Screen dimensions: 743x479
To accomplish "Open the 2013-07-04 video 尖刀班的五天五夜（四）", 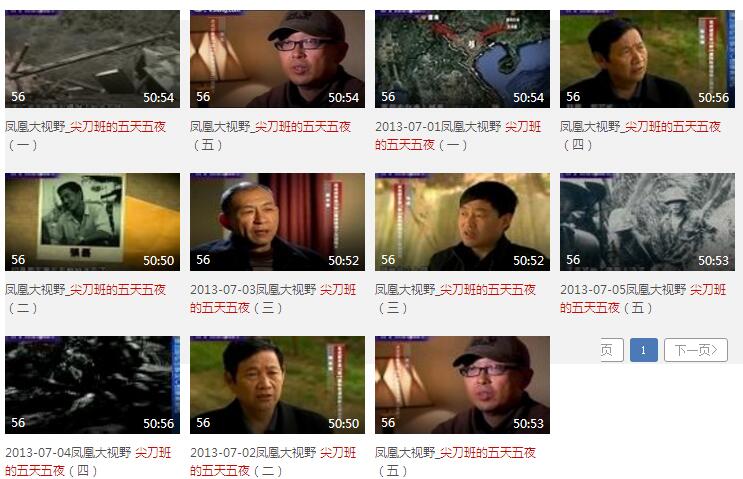I will (92, 385).
